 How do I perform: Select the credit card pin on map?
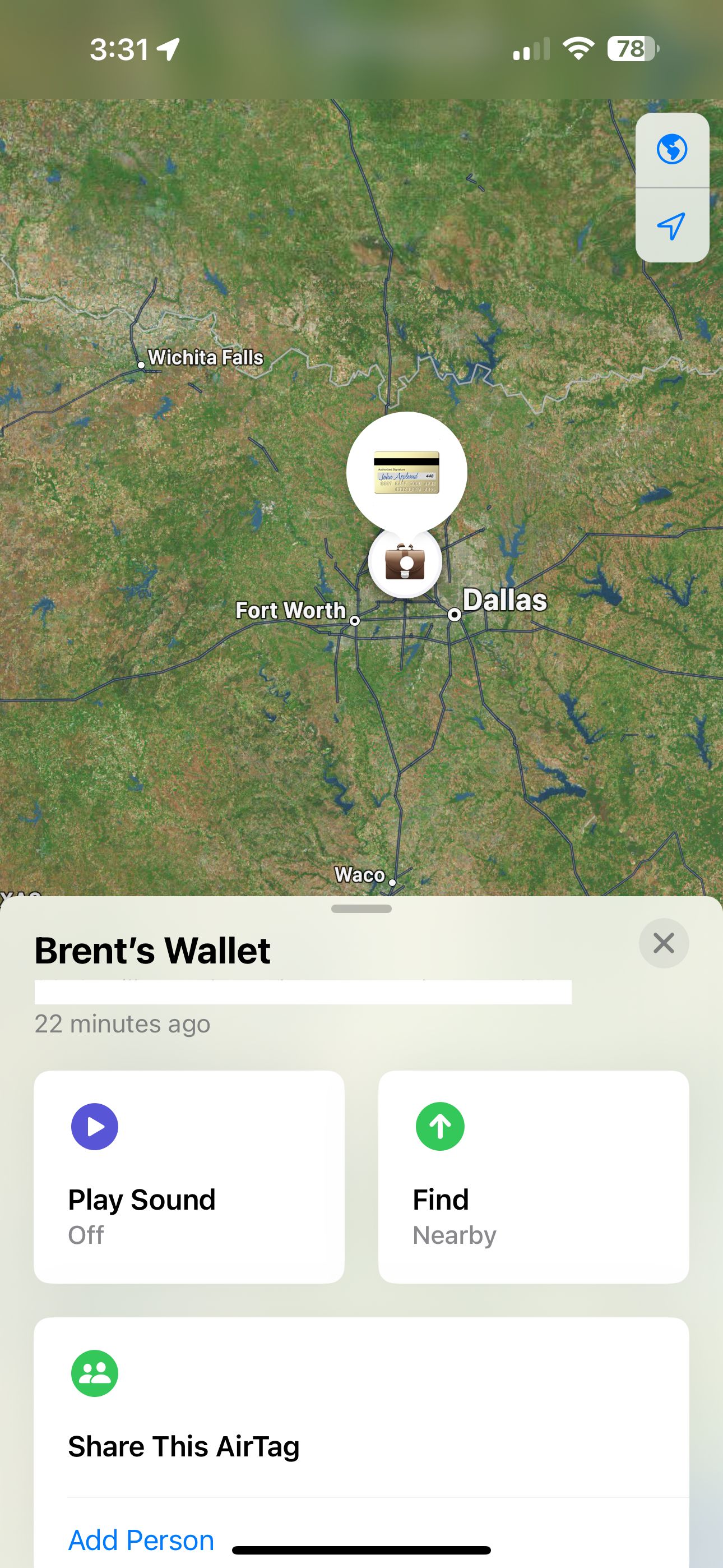tap(406, 472)
